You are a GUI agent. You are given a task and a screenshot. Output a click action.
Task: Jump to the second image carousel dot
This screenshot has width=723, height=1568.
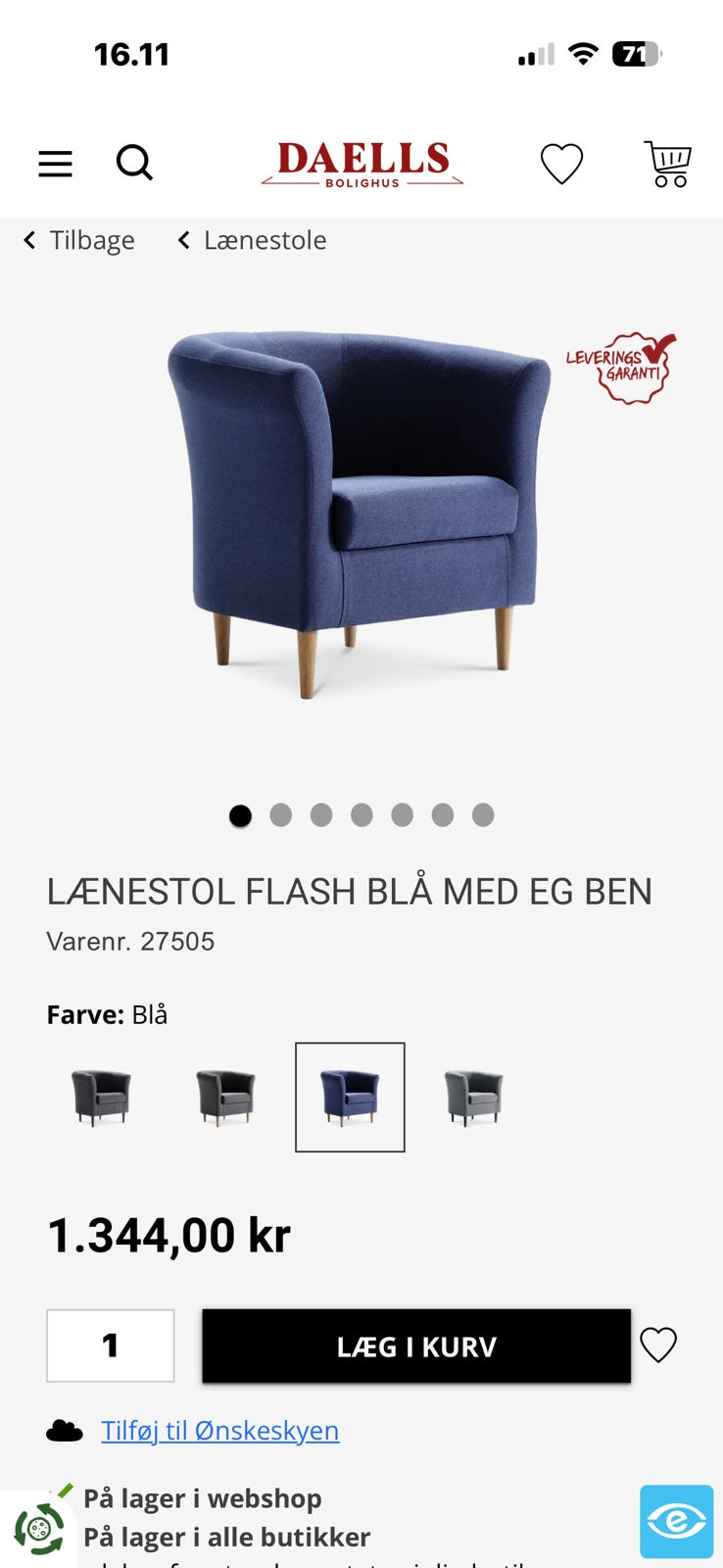click(281, 814)
